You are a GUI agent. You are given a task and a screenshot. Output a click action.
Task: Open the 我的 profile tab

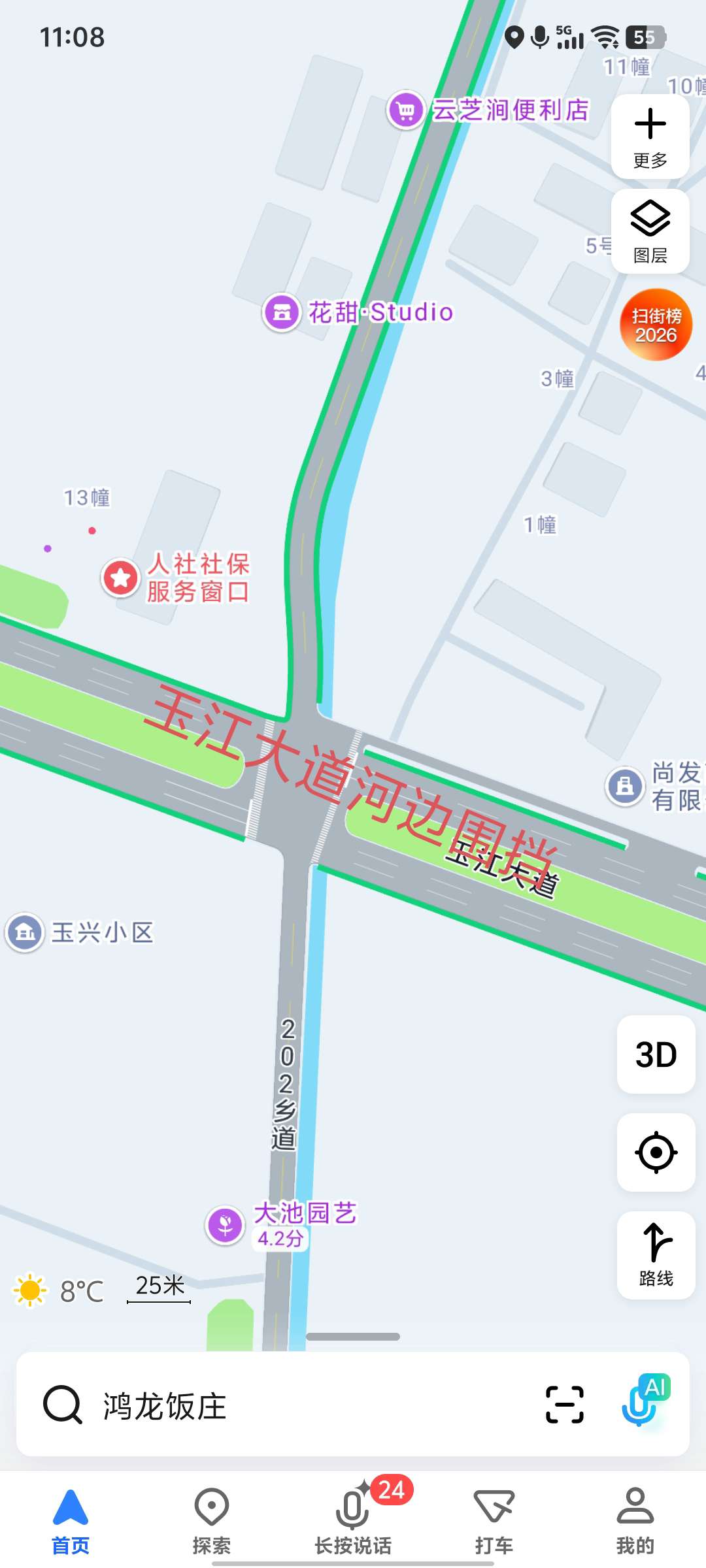click(635, 1521)
